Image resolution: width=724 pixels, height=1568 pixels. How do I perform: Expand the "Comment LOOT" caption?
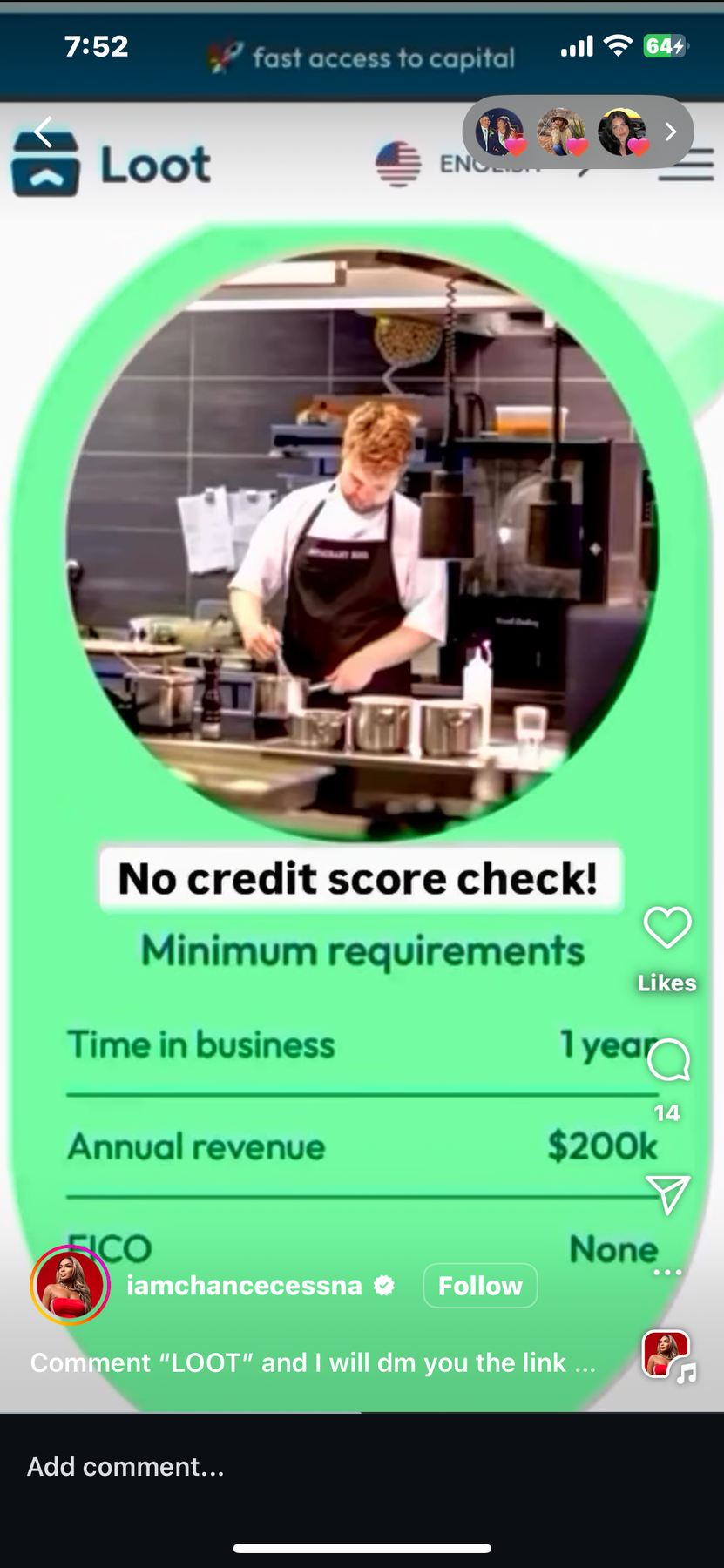[314, 1362]
